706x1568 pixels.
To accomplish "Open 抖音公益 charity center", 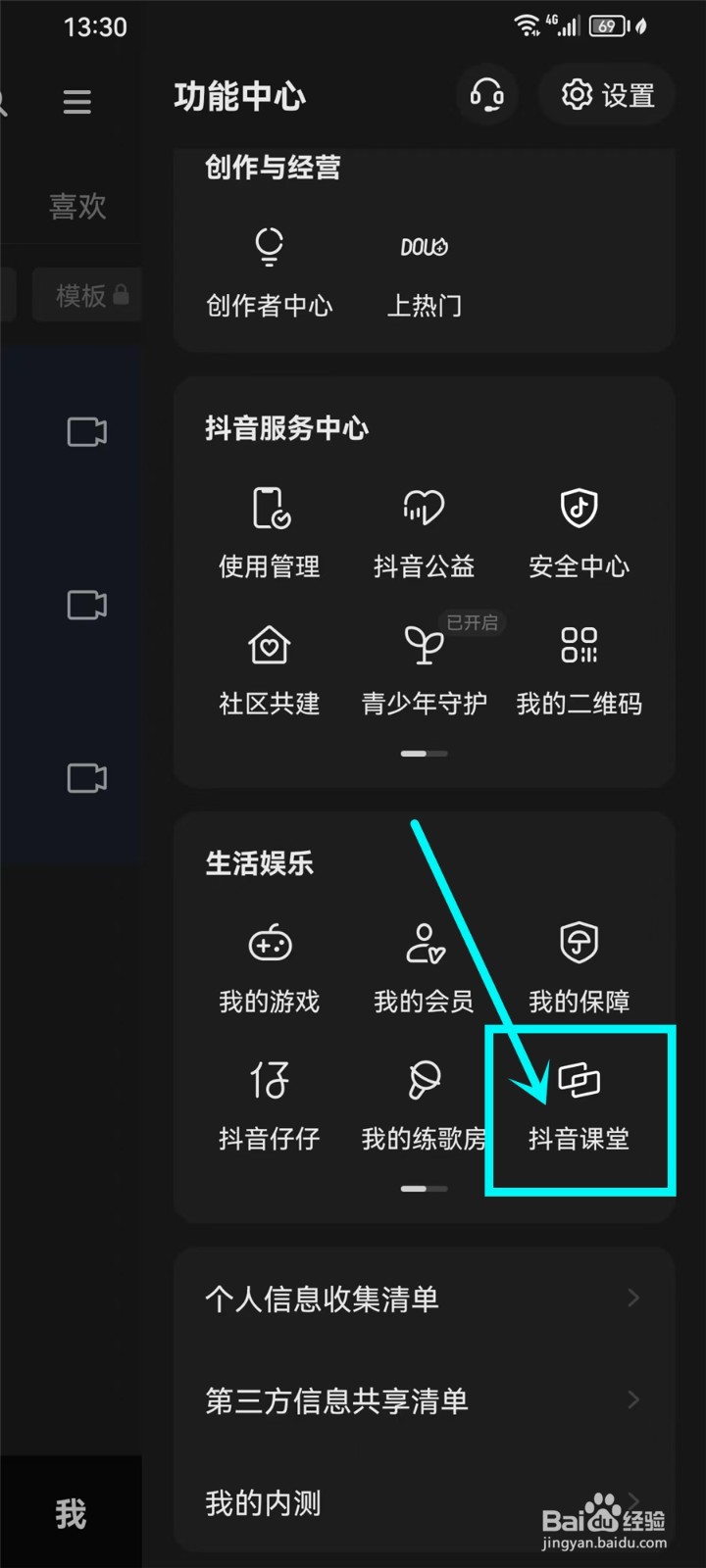I will (424, 532).
